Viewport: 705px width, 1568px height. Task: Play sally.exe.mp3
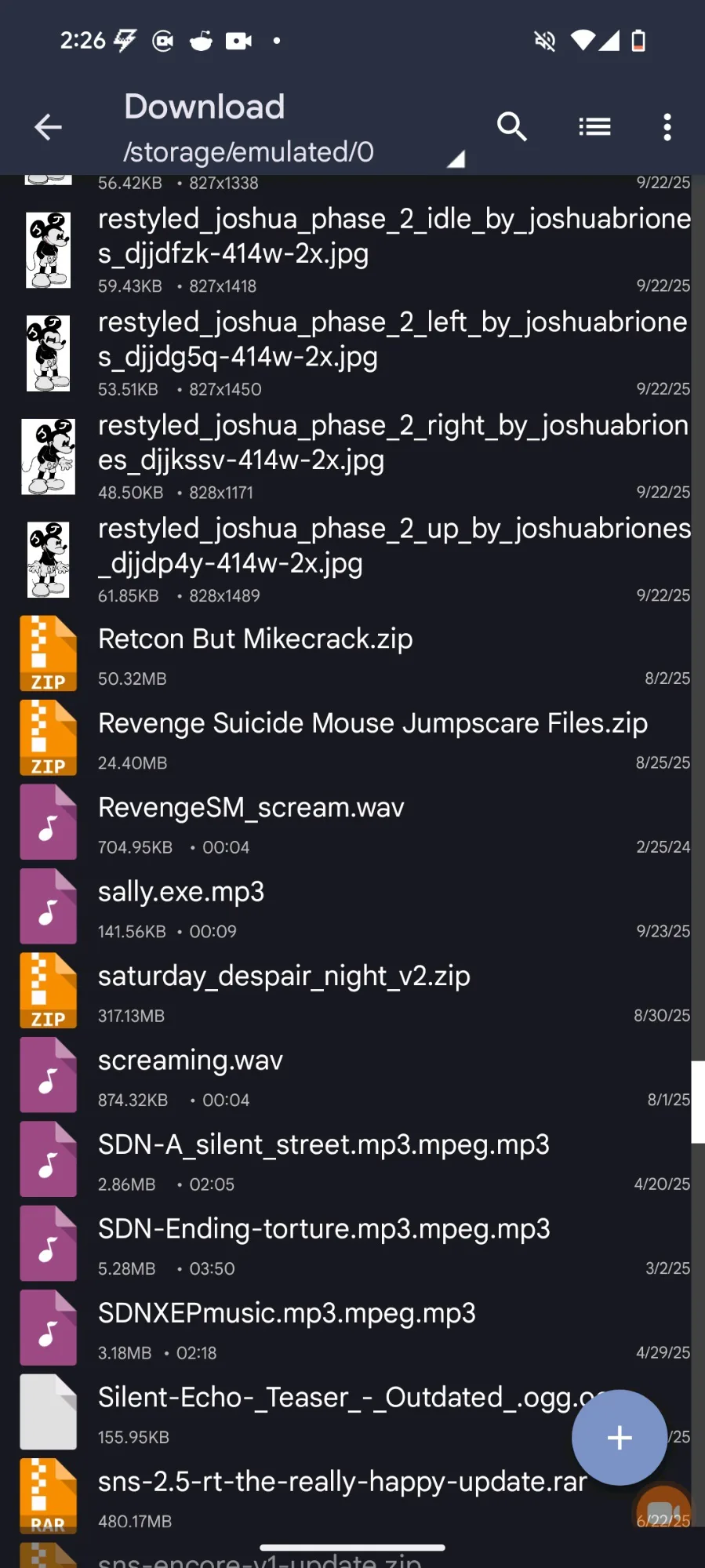[353, 908]
